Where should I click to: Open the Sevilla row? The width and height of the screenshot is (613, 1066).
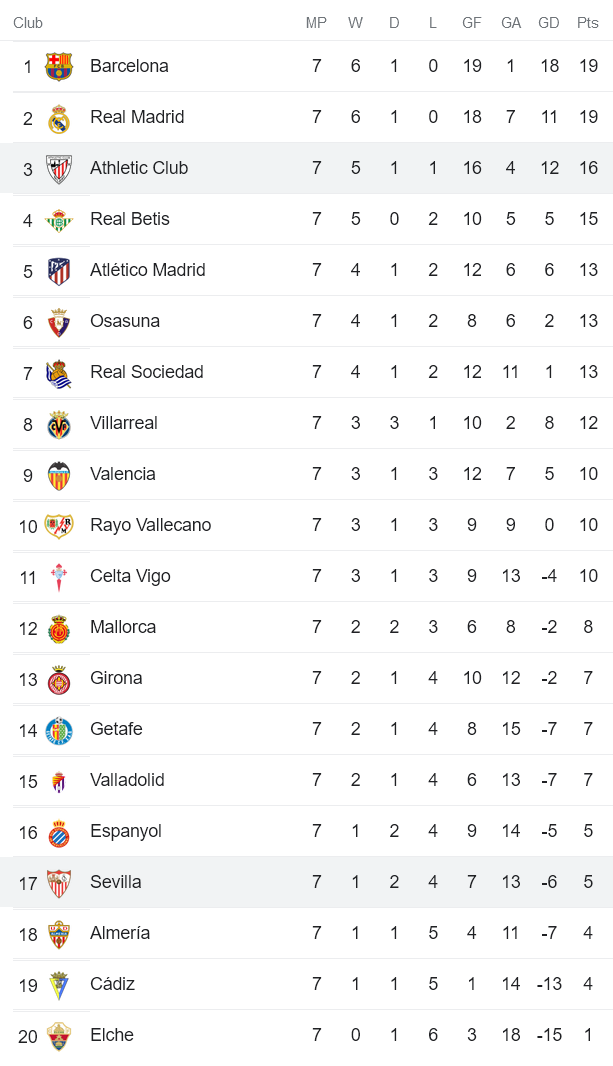coord(116,882)
